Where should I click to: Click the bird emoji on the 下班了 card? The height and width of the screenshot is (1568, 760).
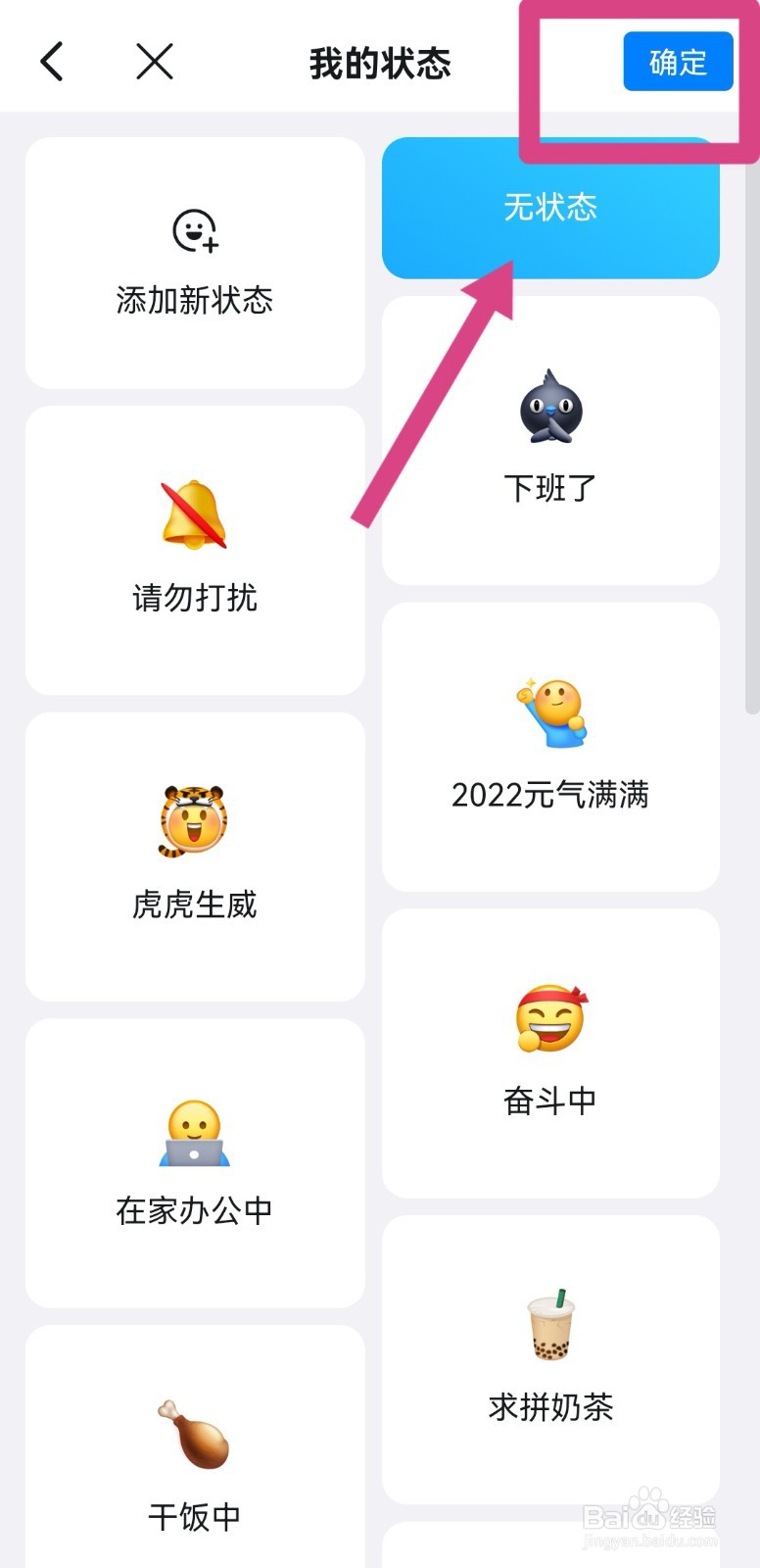pyautogui.click(x=549, y=409)
